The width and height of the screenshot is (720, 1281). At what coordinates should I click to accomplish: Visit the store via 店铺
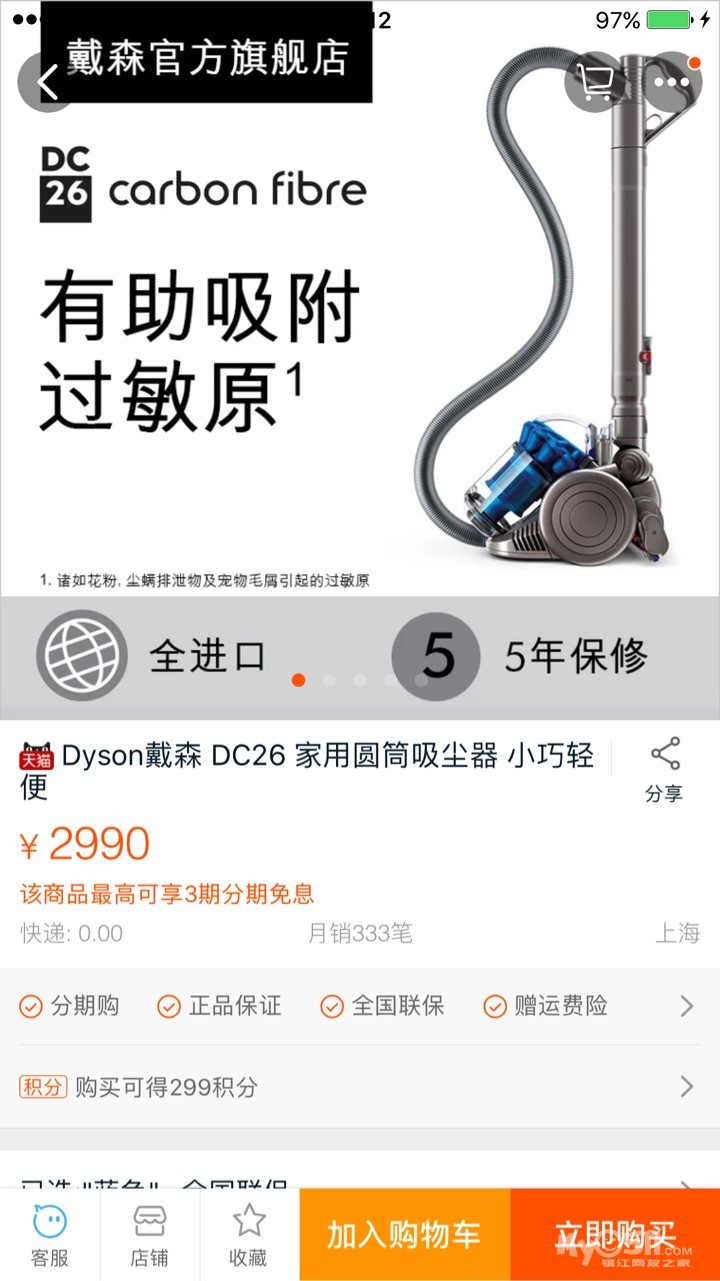pyautogui.click(x=150, y=1235)
